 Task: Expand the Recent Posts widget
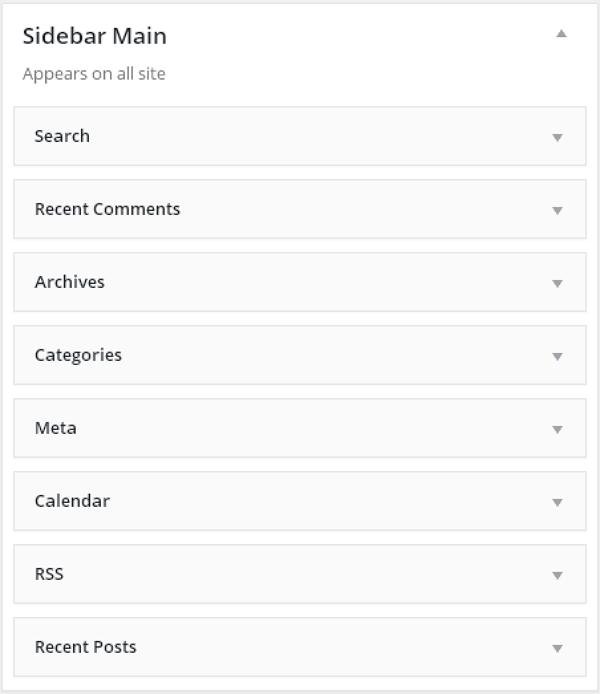557,648
